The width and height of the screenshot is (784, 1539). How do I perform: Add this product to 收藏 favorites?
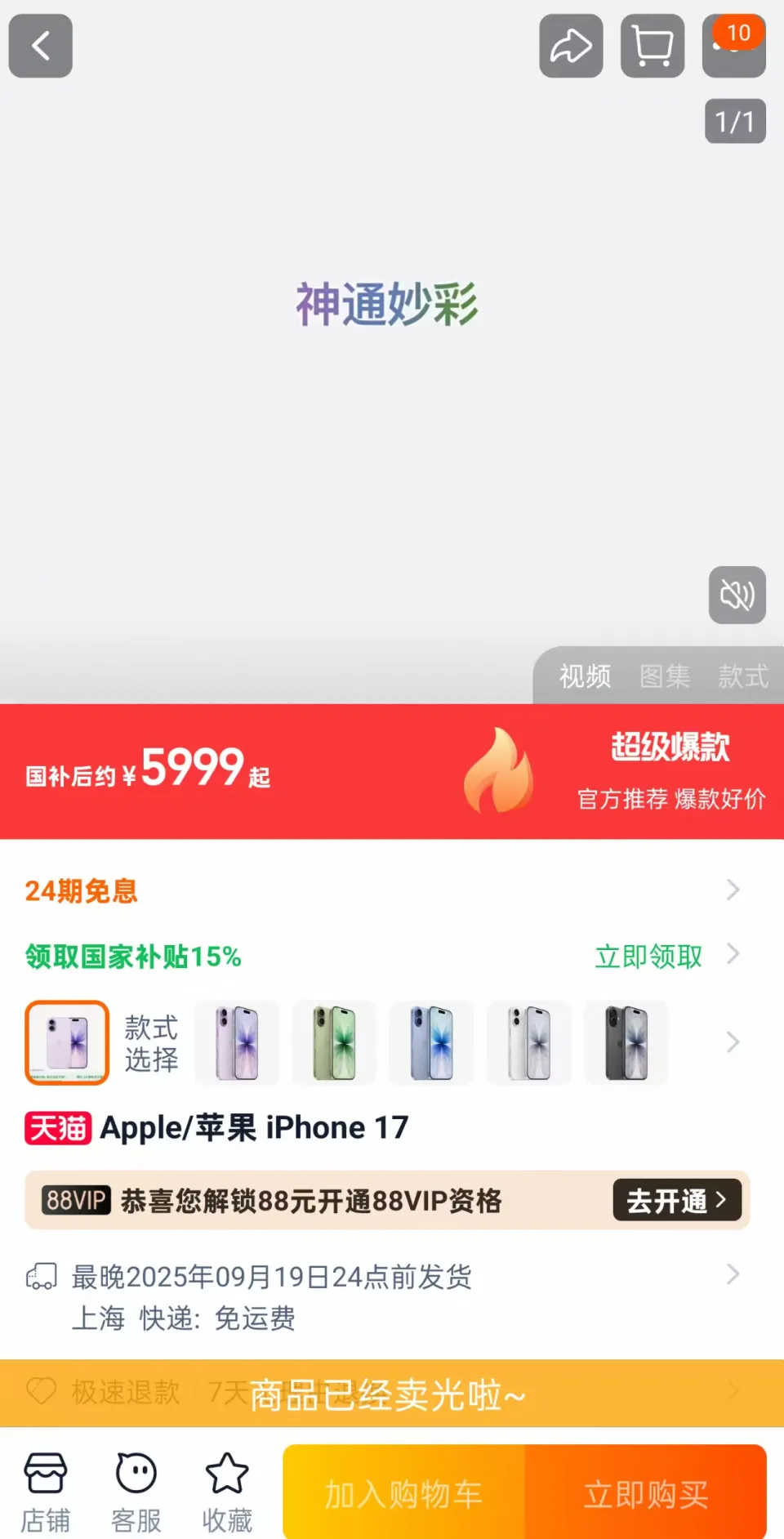(226, 1493)
